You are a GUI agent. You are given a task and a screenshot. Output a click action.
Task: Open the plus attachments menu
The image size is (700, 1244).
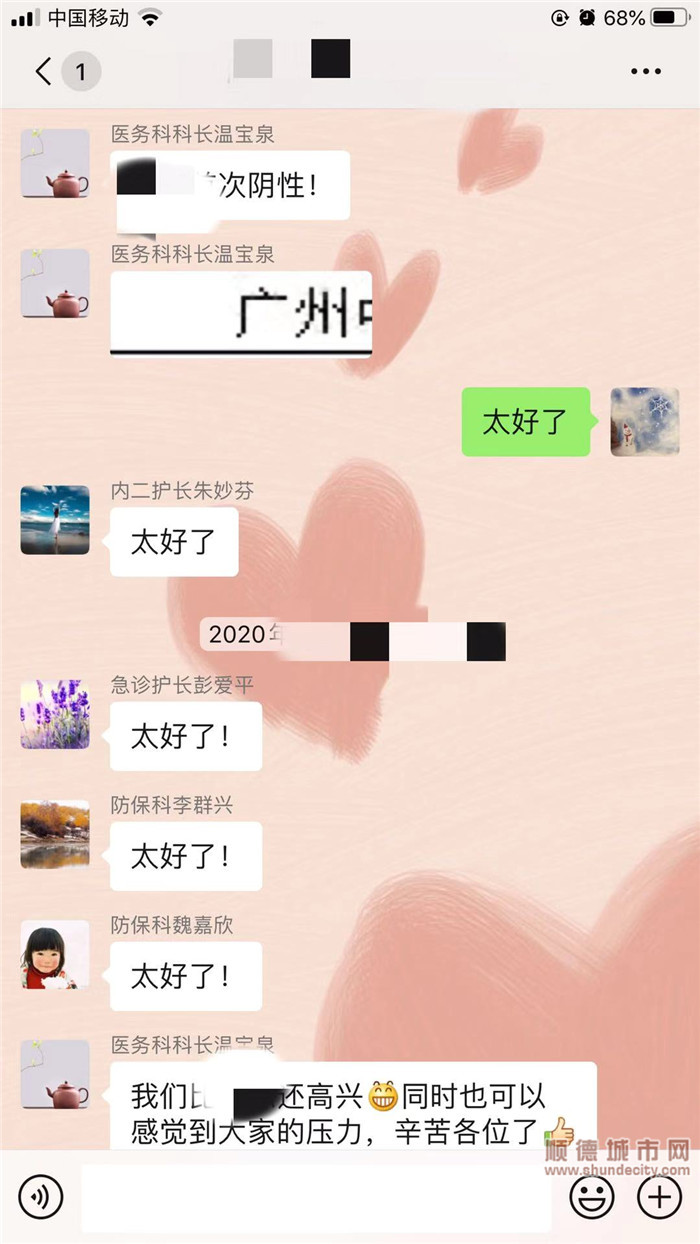[x=659, y=1196]
